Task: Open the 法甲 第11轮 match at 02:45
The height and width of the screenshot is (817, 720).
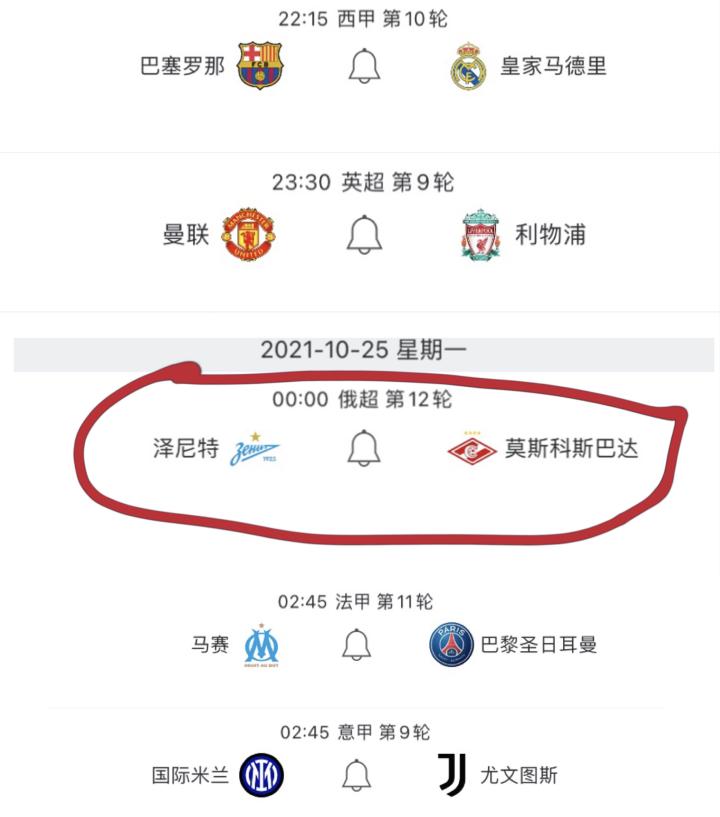Action: pos(355,602)
